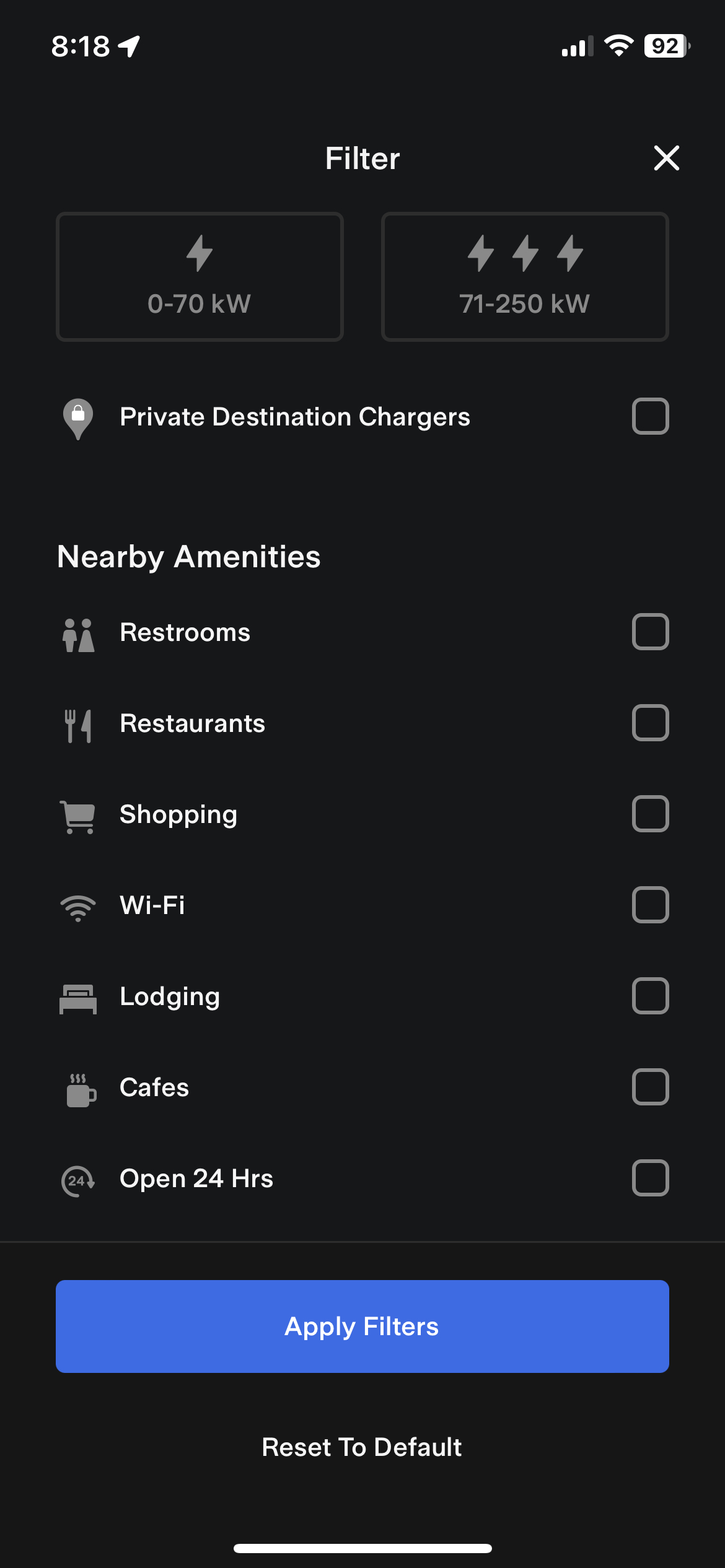Select the 71-250 kW charger speed
This screenshot has width=725, height=1568.
tap(525, 277)
